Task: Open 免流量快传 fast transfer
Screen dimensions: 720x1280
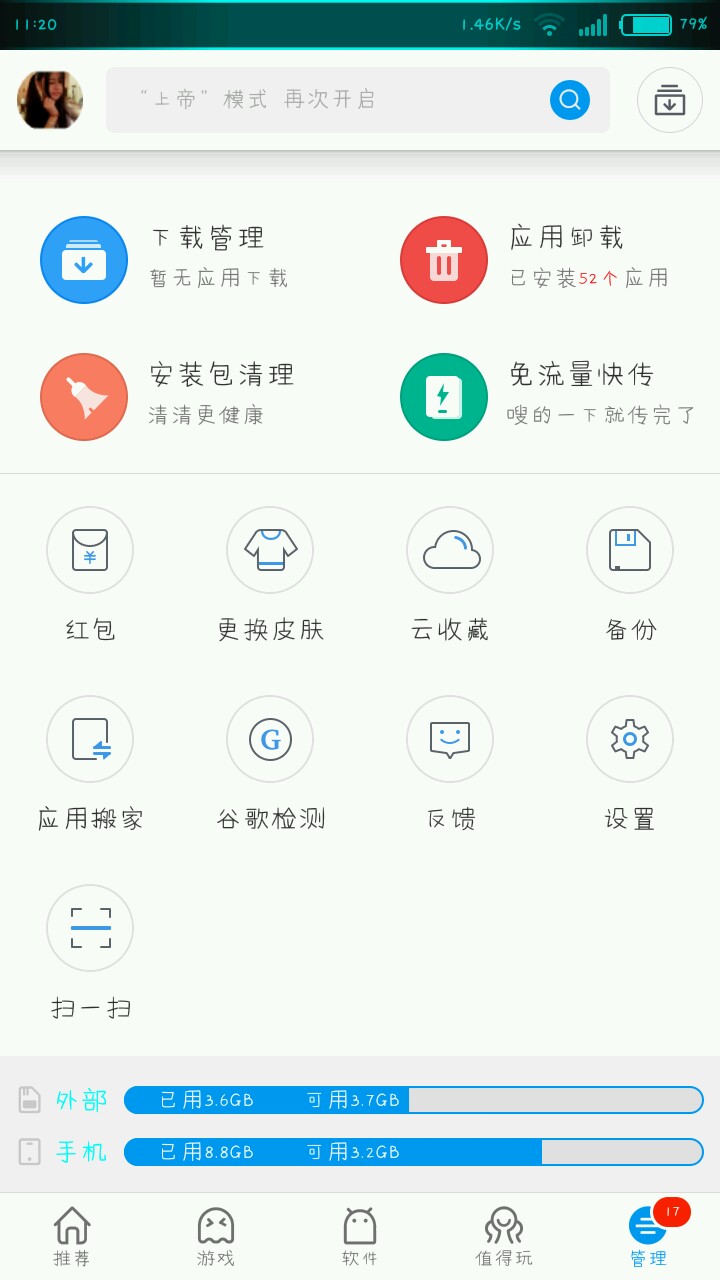Action: point(444,397)
